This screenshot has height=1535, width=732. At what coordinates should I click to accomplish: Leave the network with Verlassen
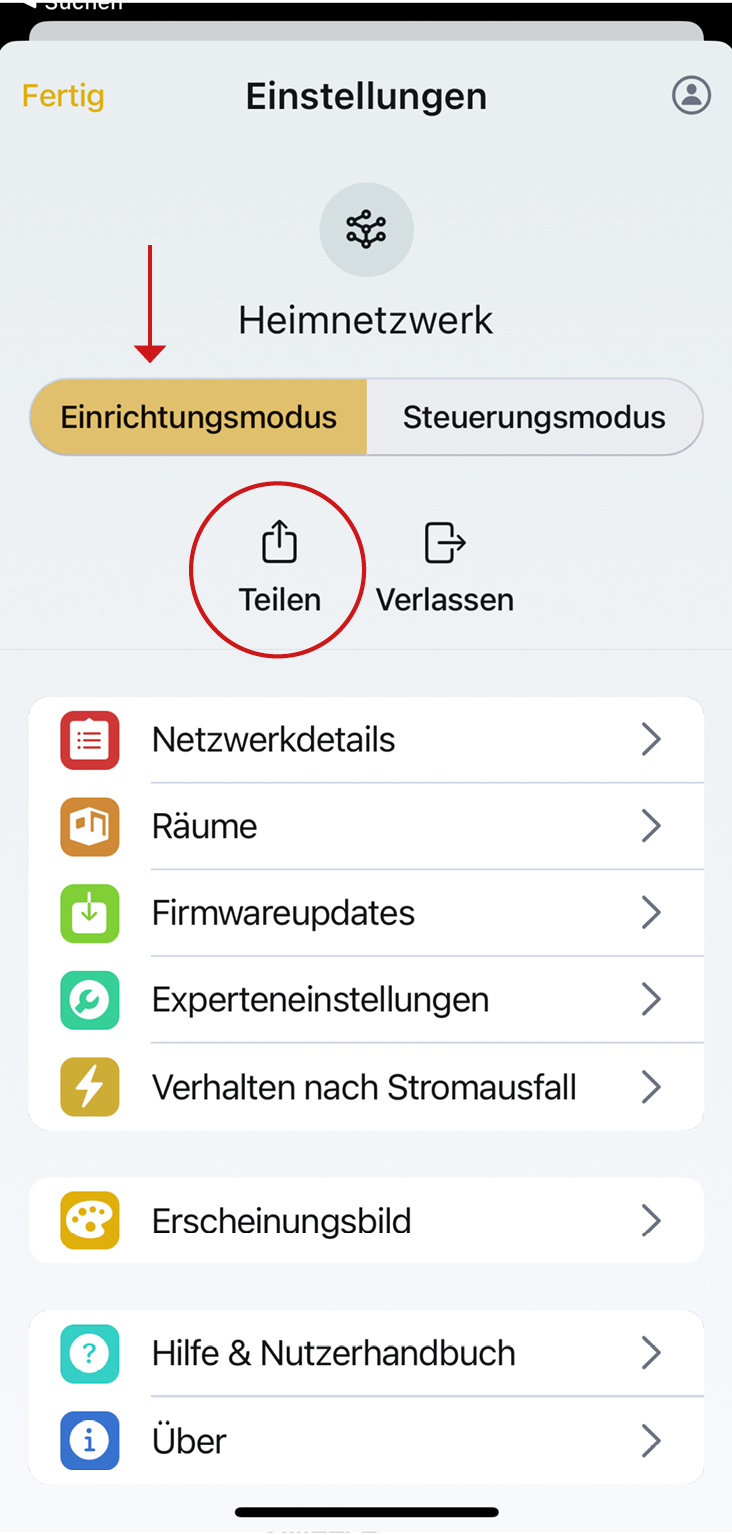click(x=445, y=568)
